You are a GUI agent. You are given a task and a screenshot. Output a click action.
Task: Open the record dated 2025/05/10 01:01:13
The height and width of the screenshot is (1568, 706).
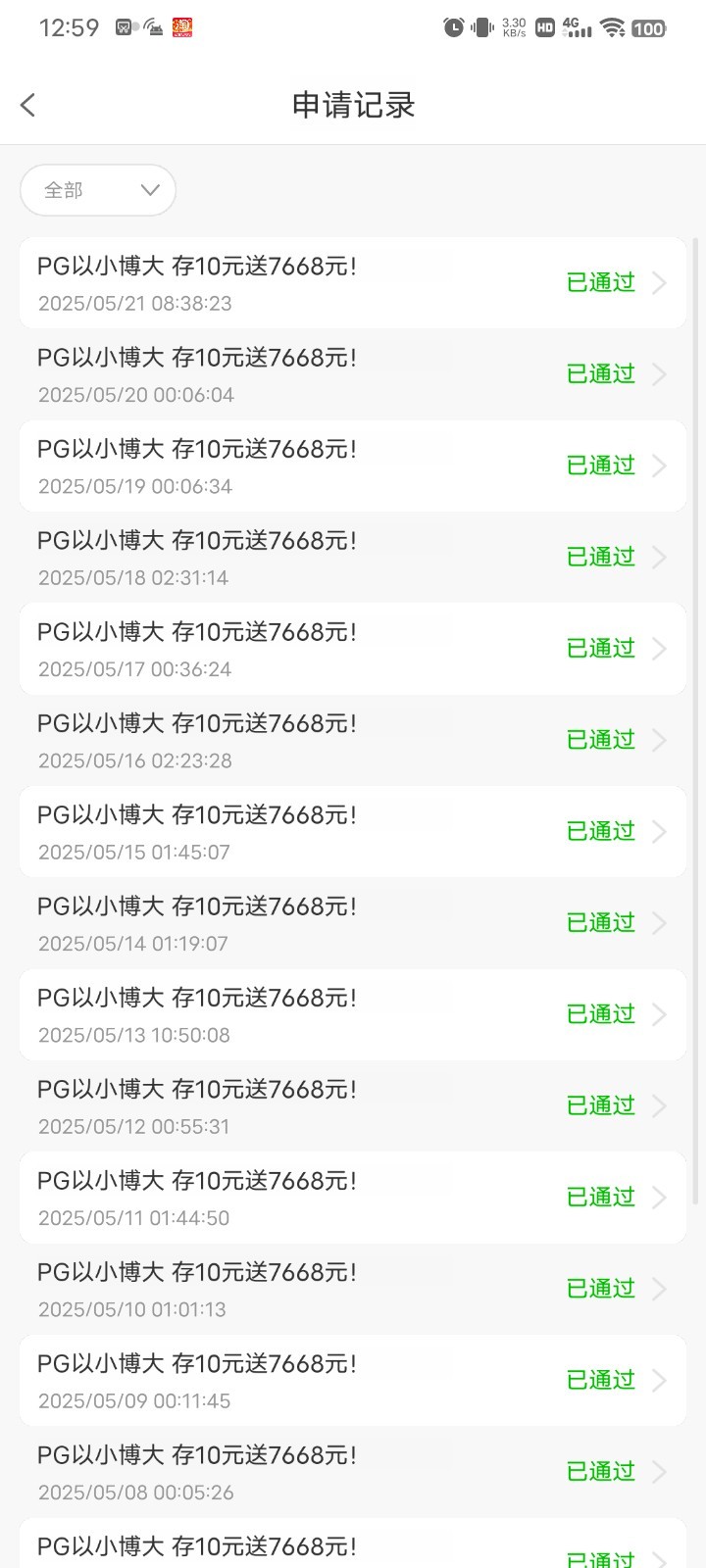353,1289
